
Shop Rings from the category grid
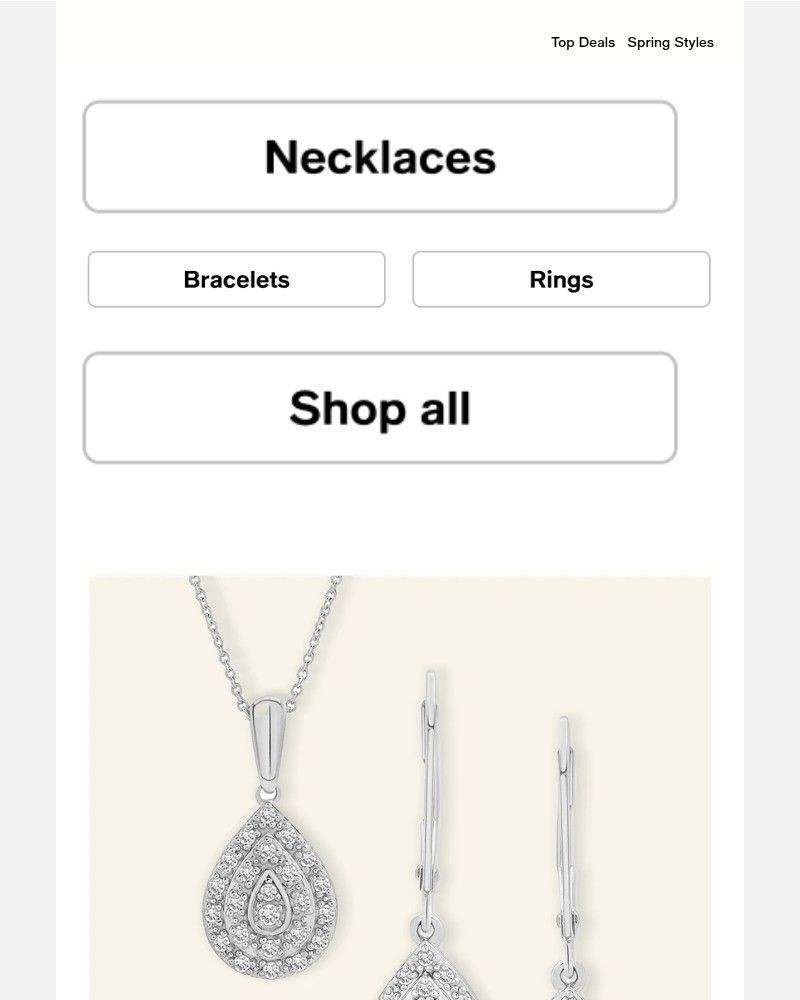pyautogui.click(x=561, y=279)
